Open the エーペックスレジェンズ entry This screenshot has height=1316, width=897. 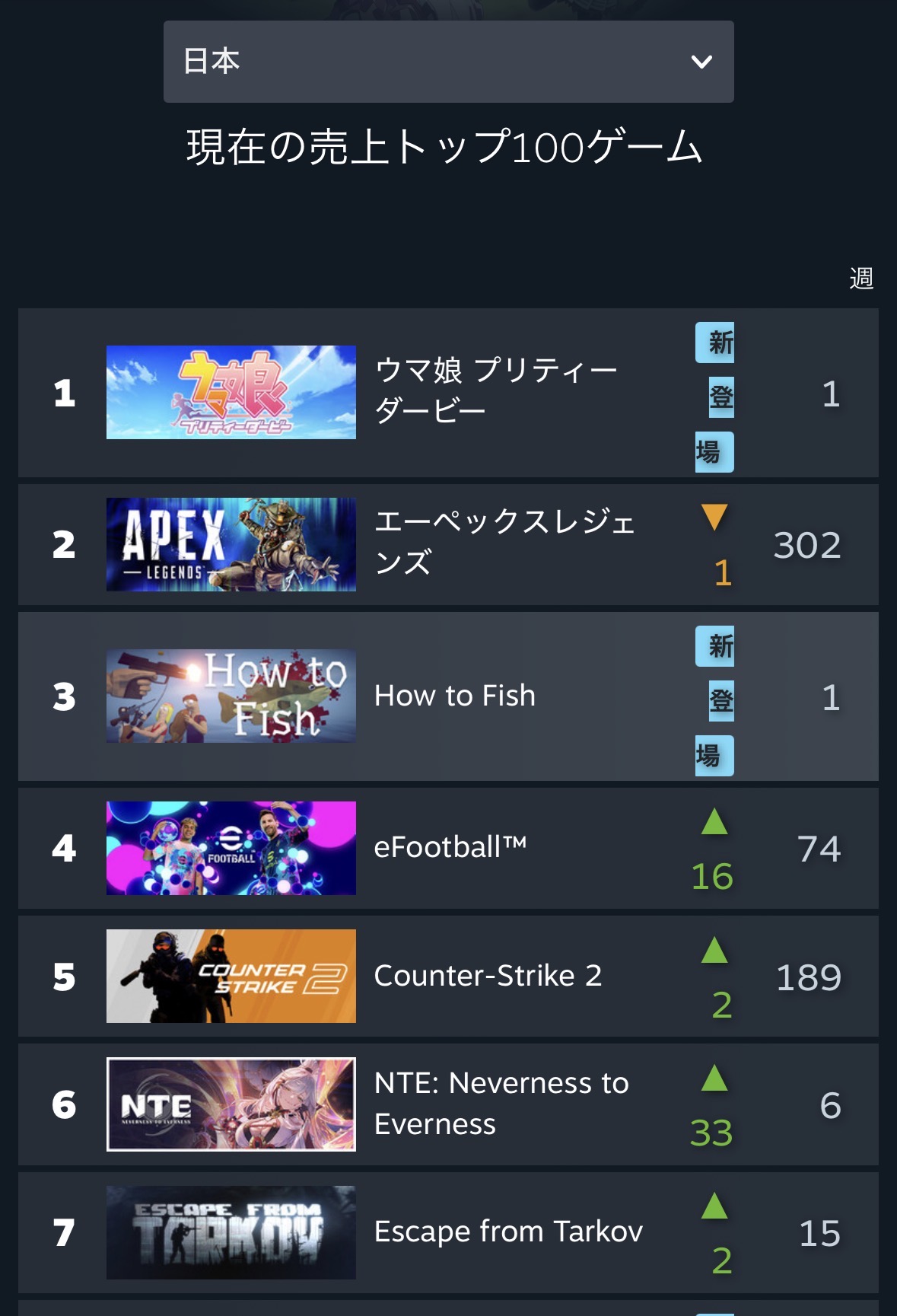tap(448, 545)
